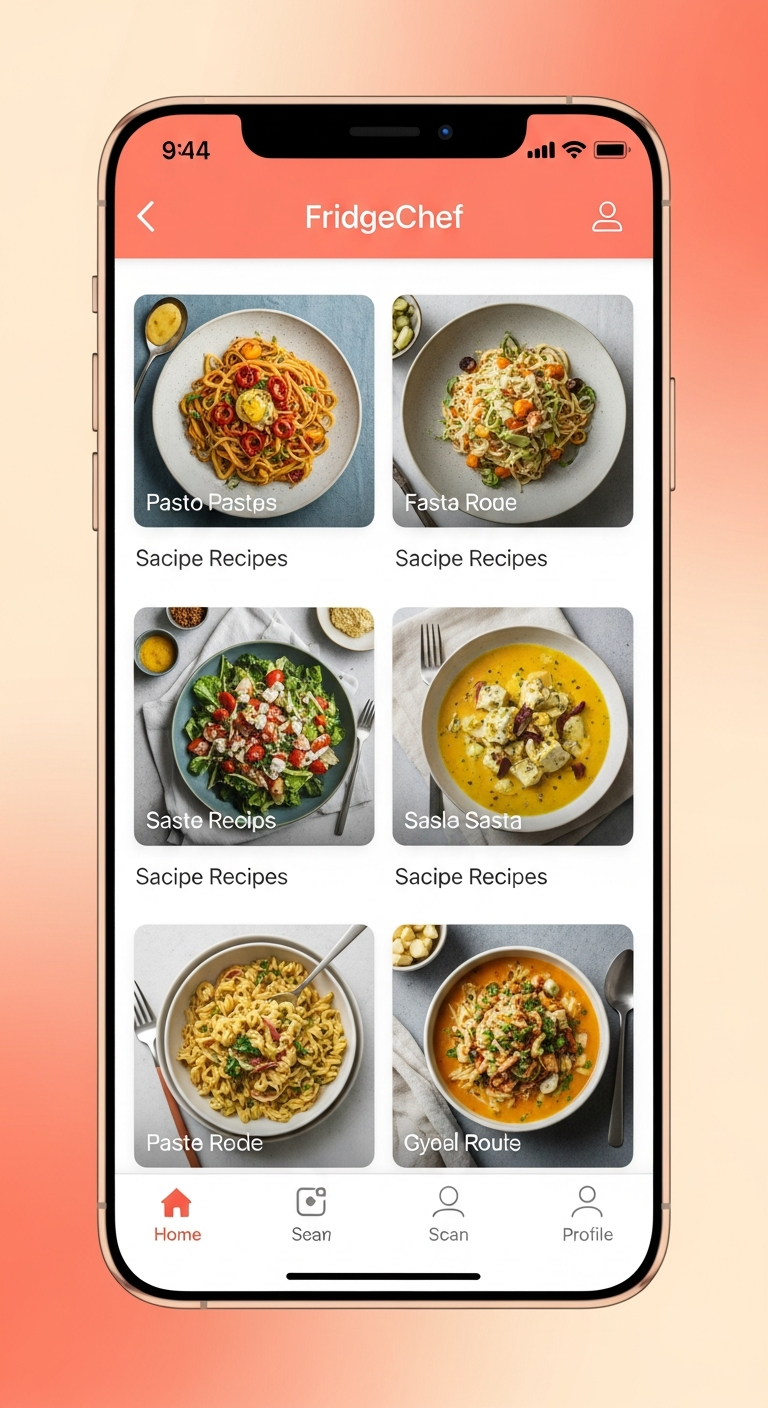Open the Fasta Roge recipe card
The height and width of the screenshot is (1408, 768).
pos(512,411)
